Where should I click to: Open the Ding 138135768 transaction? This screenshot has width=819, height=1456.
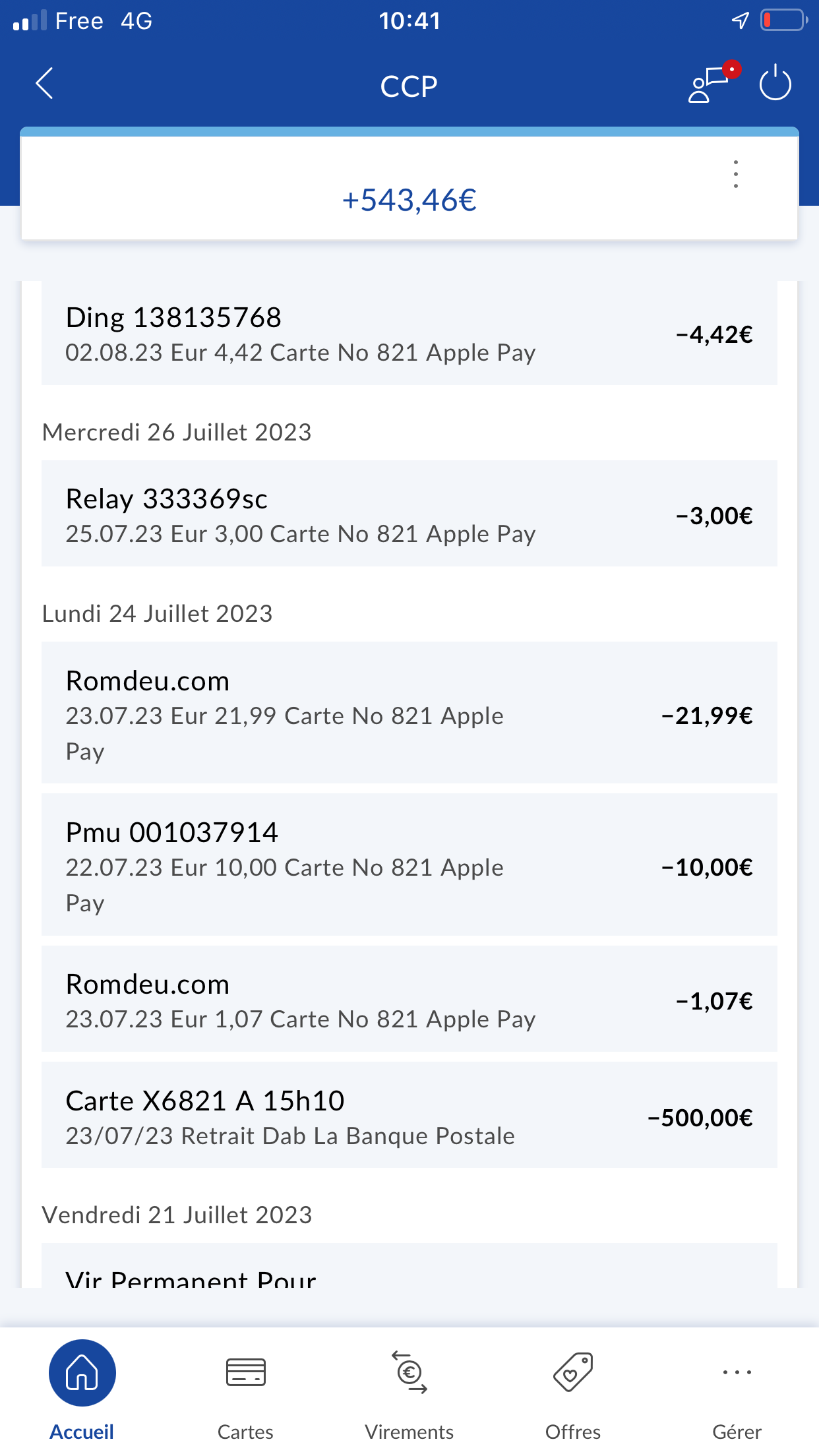[x=409, y=334]
